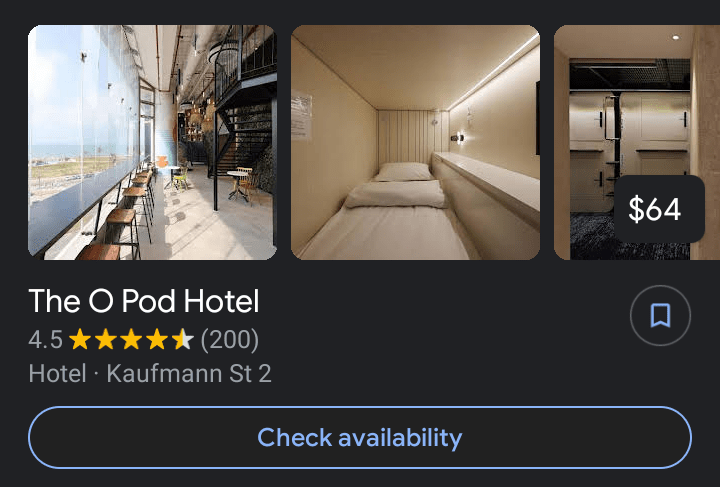Open The O Pod Hotel details
Image resolution: width=720 pixels, height=487 pixels.
[x=144, y=301]
